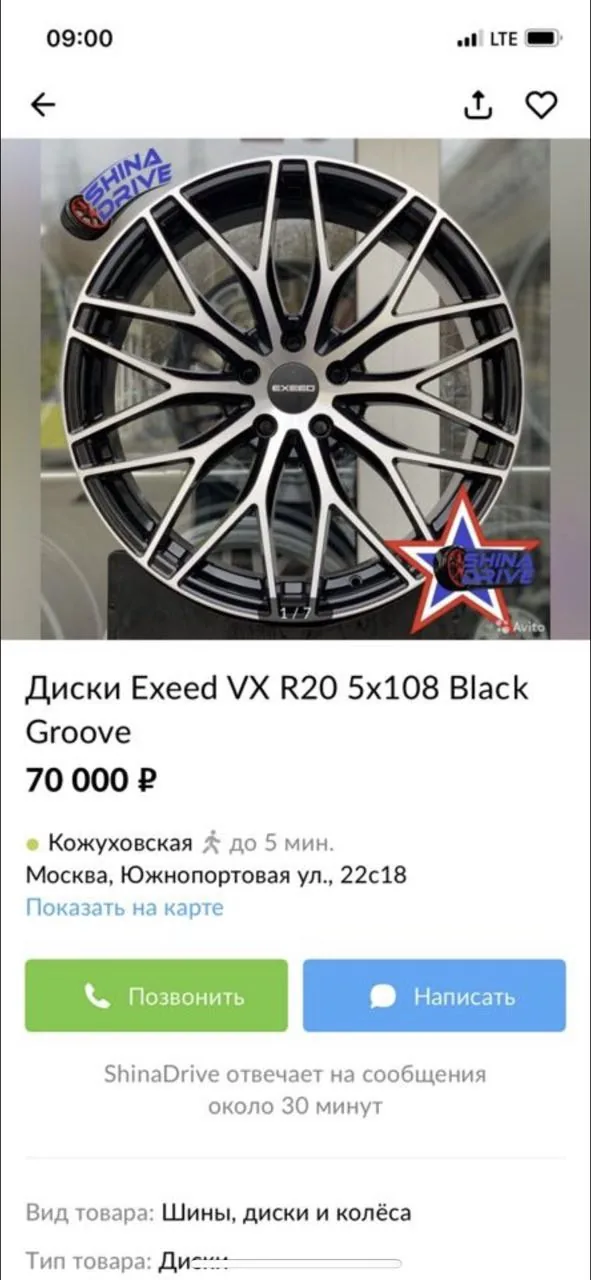Call seller with Позвонить button
Viewport: 591px width, 1280px height.
pyautogui.click(x=156, y=996)
